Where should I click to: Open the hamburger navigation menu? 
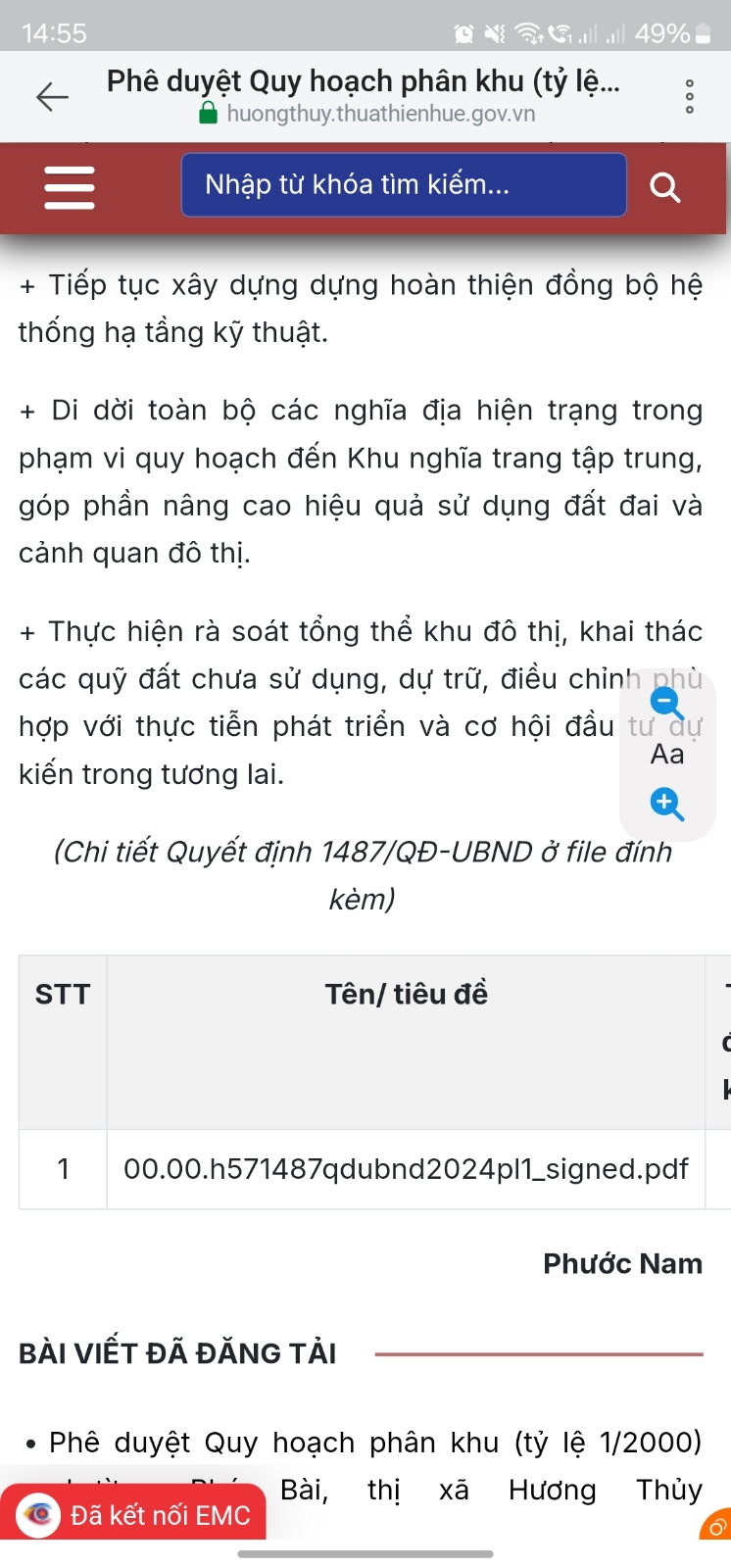[70, 186]
